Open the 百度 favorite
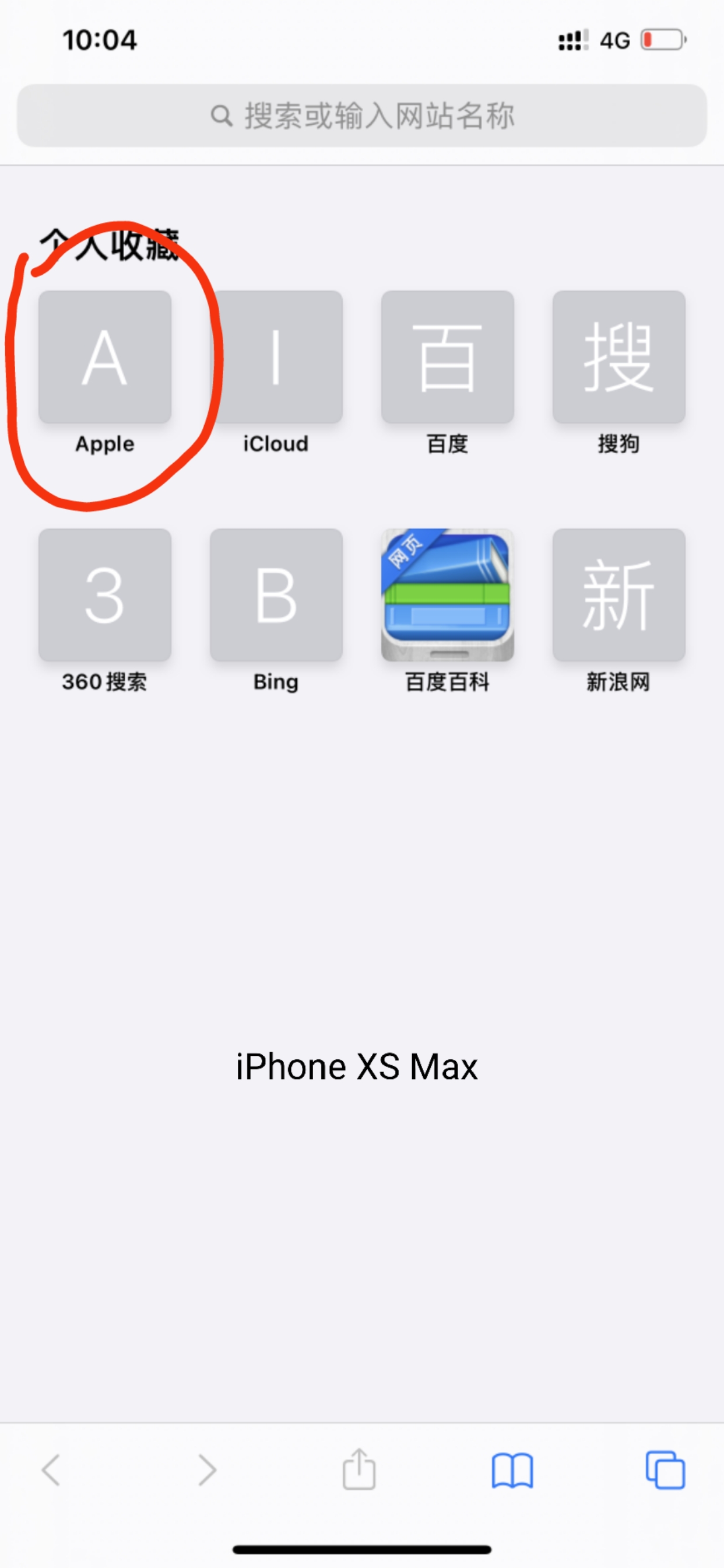Viewport: 724px width, 1568px height. click(x=447, y=358)
